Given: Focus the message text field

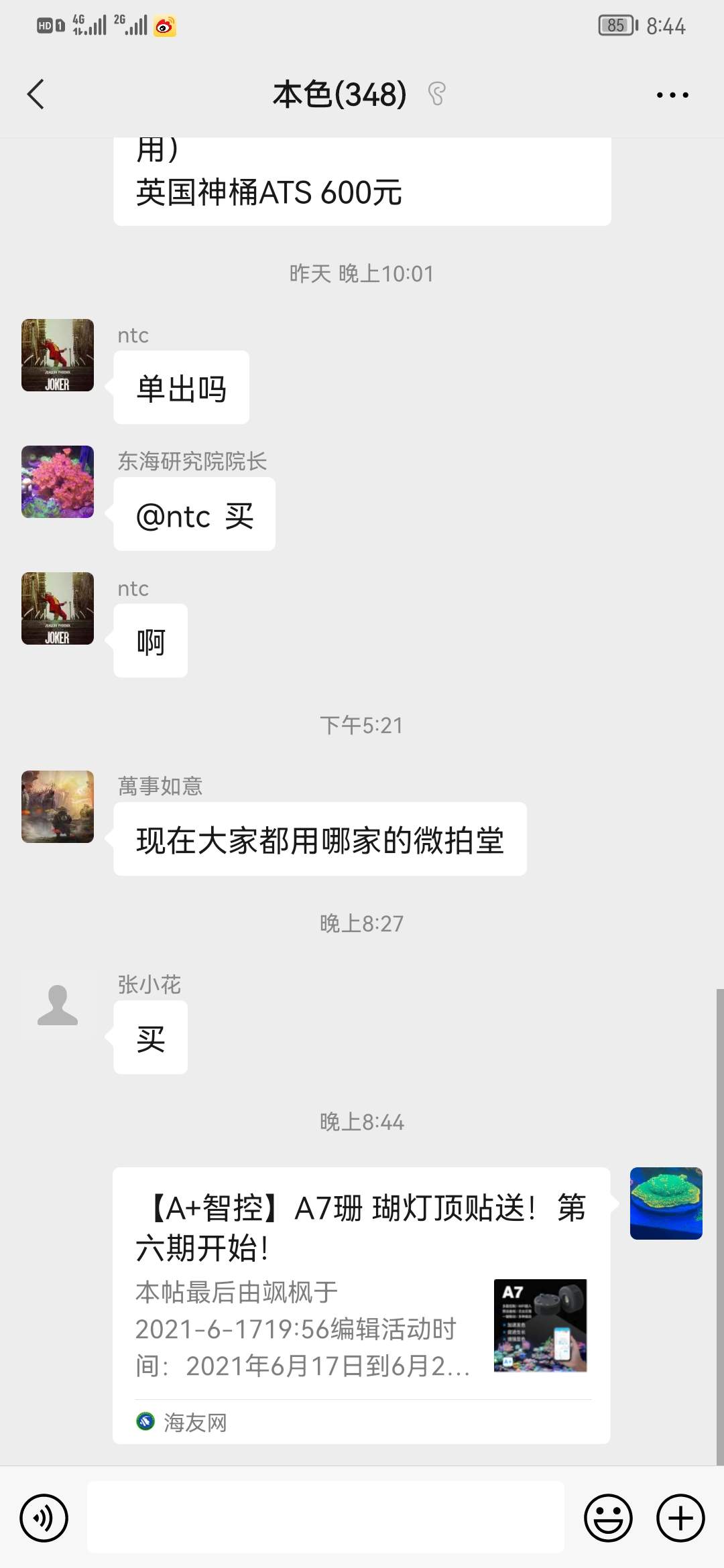Looking at the screenshot, I should click(326, 1518).
